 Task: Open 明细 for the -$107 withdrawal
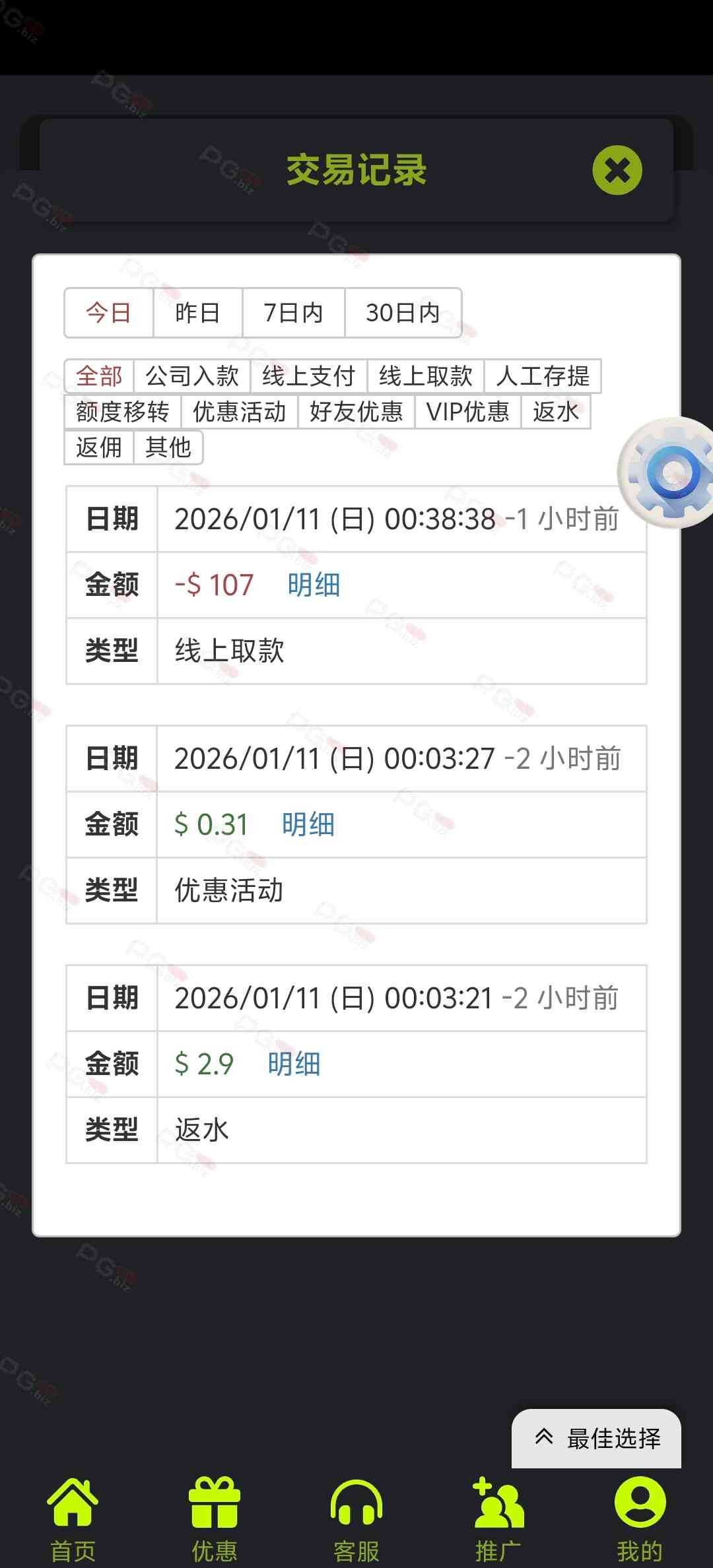tap(314, 585)
